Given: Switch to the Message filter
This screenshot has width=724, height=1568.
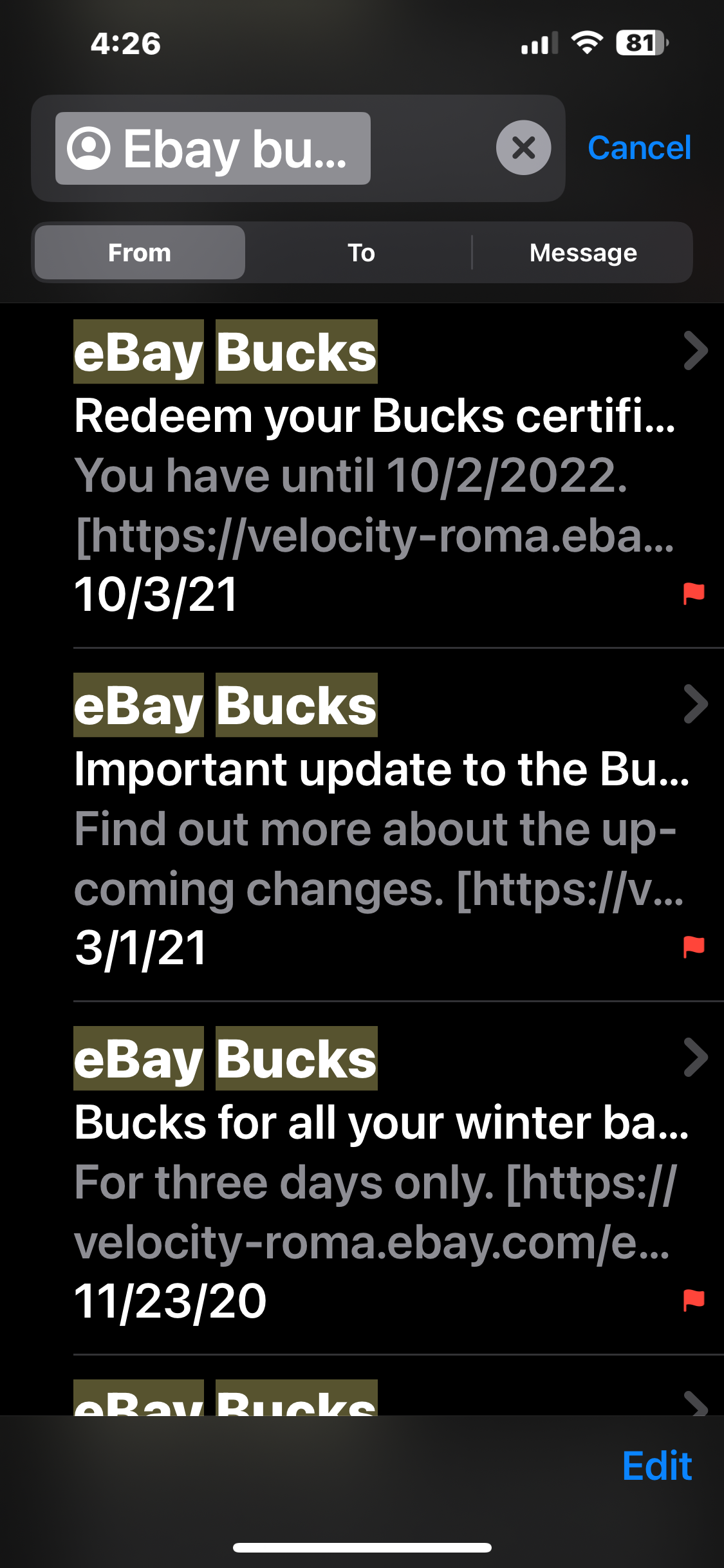Looking at the screenshot, I should click(583, 252).
